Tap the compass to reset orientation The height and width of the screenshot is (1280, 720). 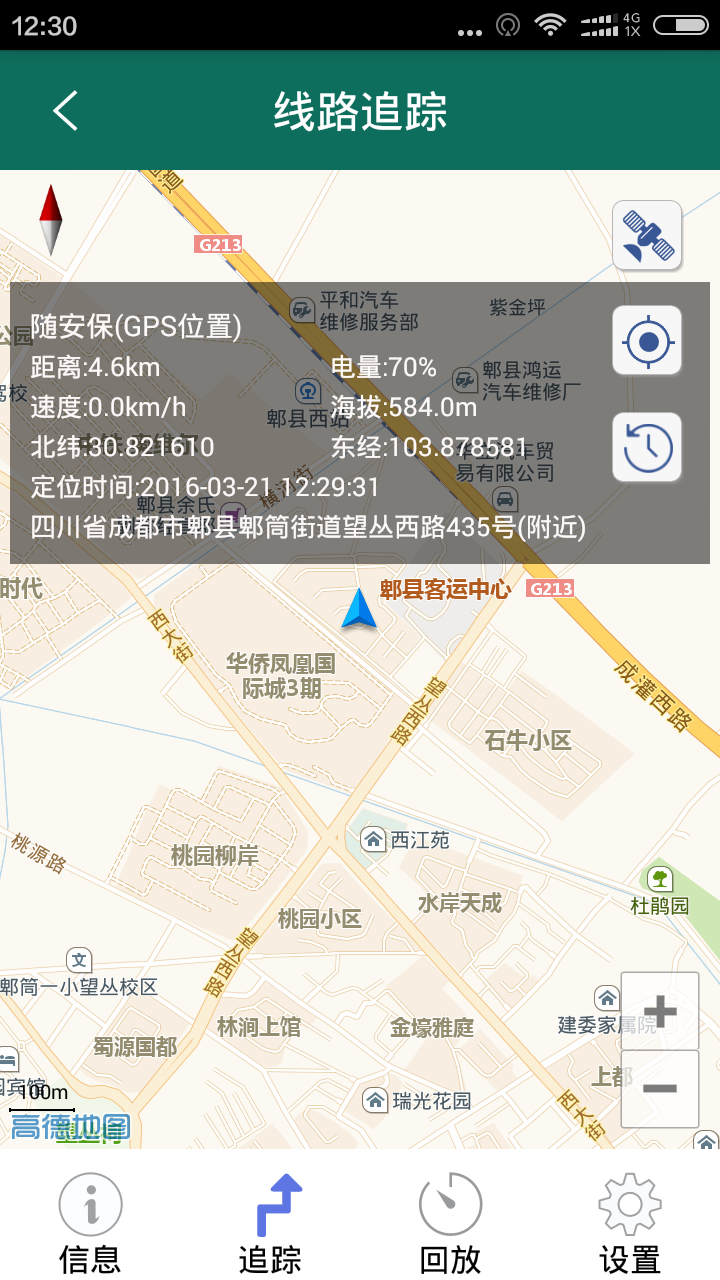[x=51, y=220]
